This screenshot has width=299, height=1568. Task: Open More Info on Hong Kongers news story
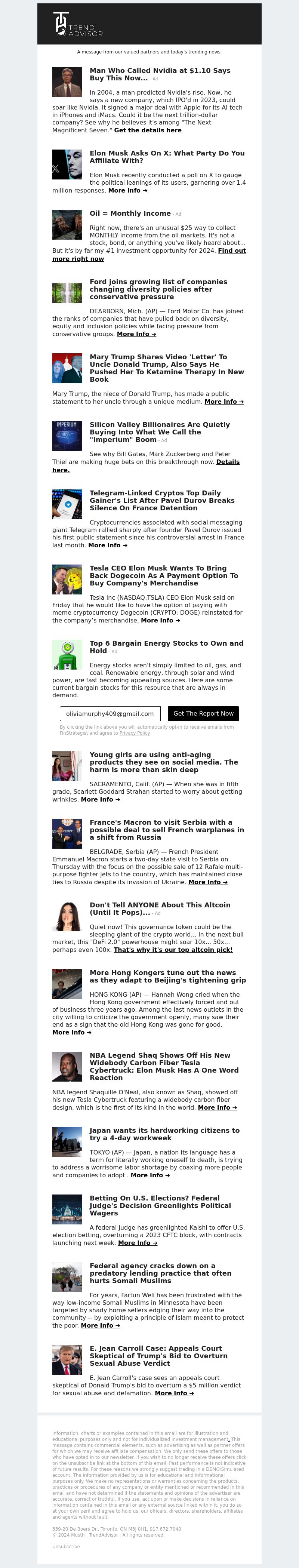point(71,1032)
